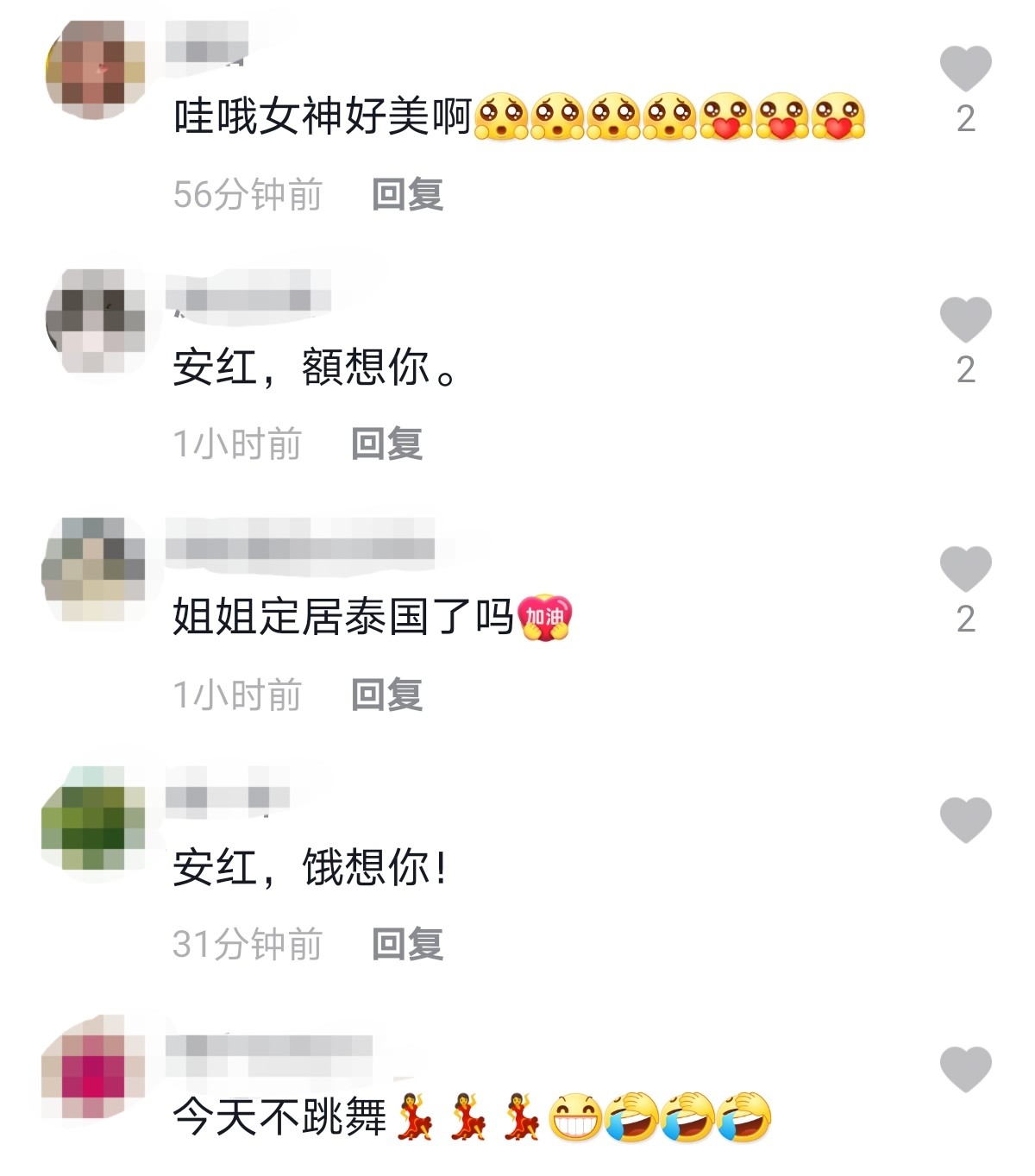Open profile of 哇哦女神好美啊 commenter avatar
1035x1176 pixels.
point(96,70)
